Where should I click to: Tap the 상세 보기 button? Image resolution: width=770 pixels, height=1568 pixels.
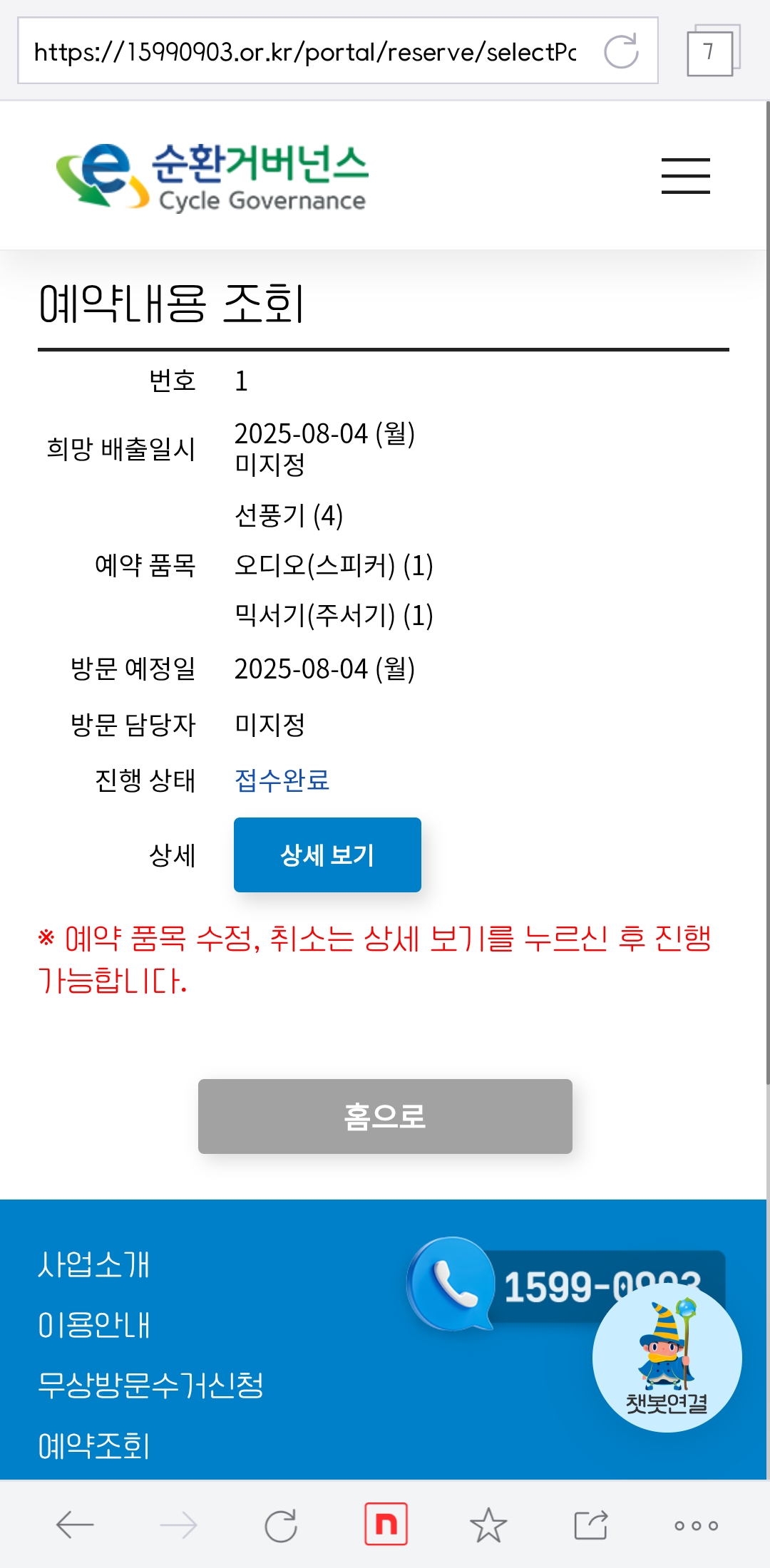click(x=327, y=855)
